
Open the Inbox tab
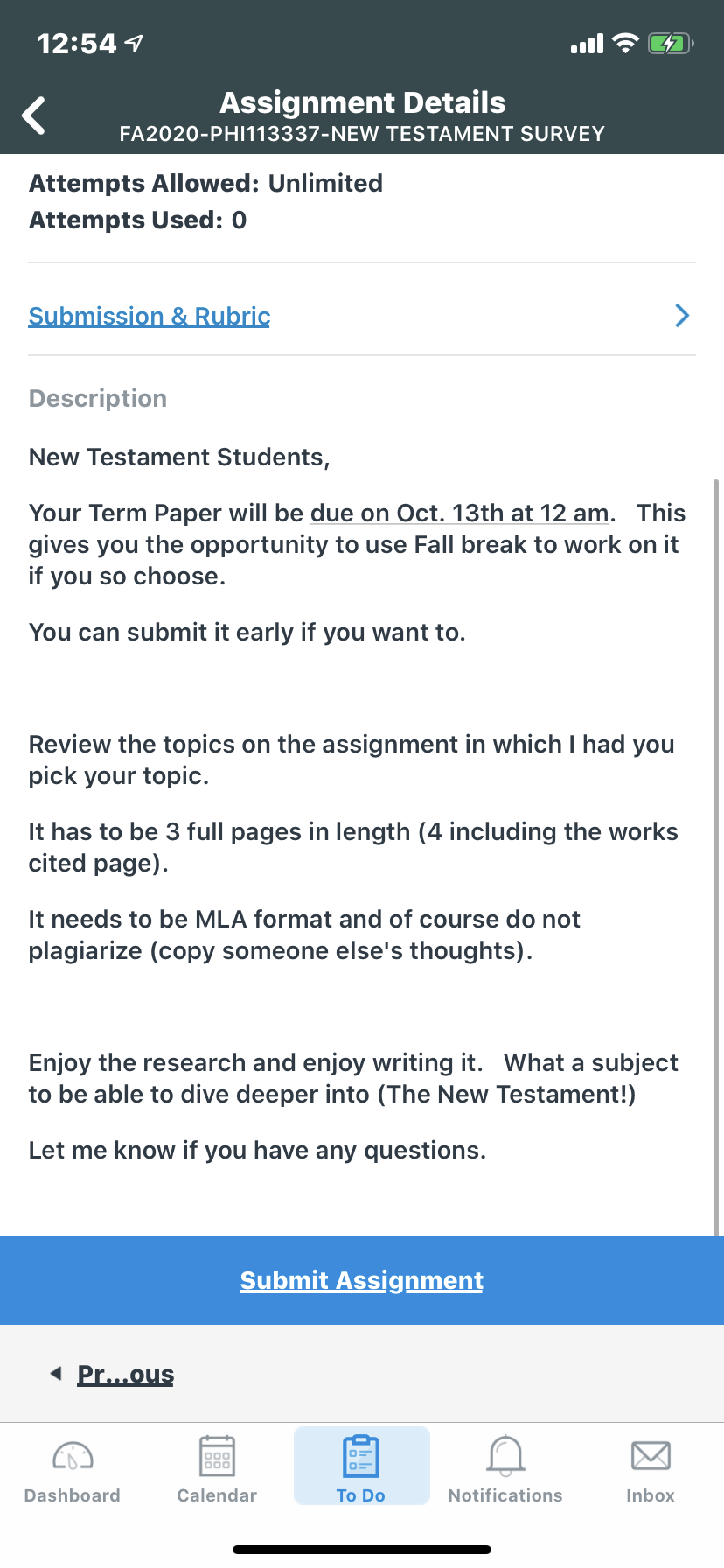(651, 1470)
